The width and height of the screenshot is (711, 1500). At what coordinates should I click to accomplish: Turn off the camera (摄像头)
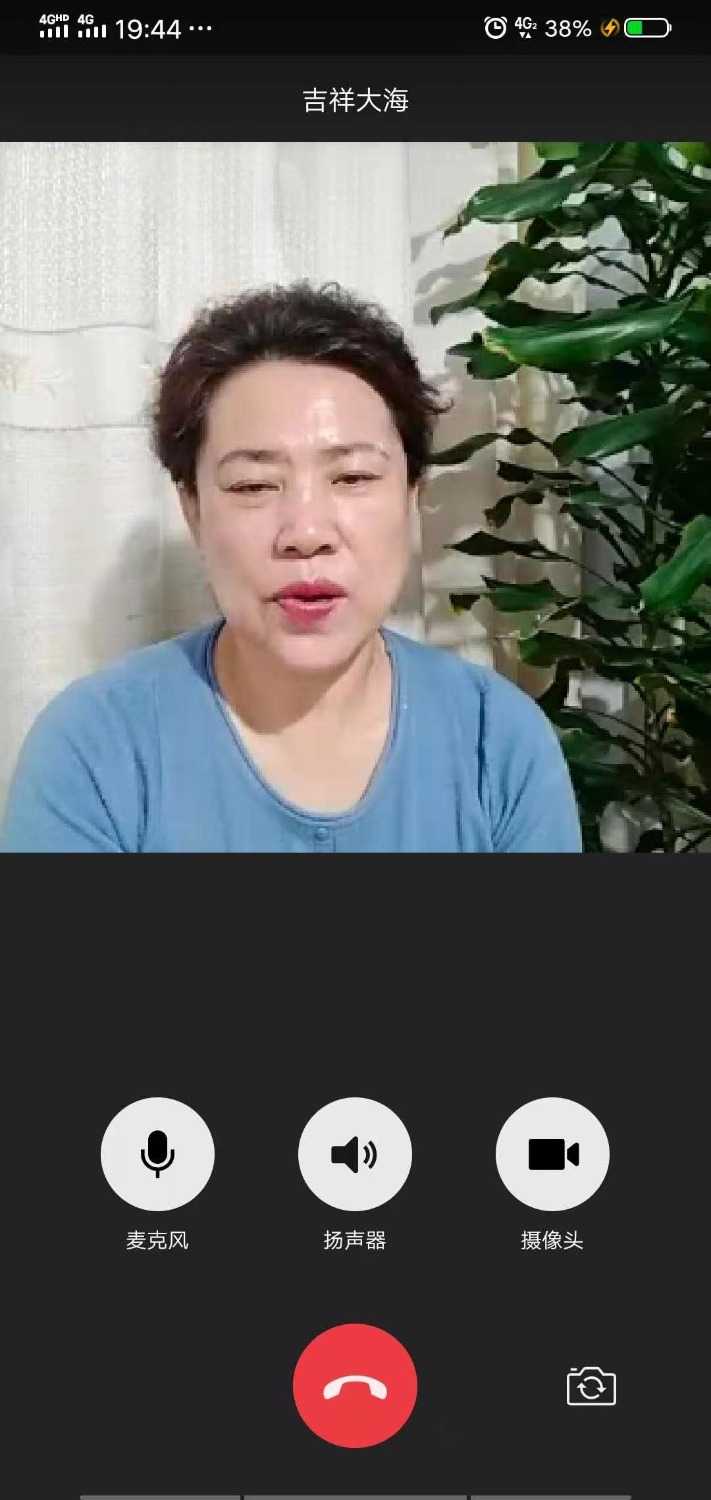(x=552, y=1154)
